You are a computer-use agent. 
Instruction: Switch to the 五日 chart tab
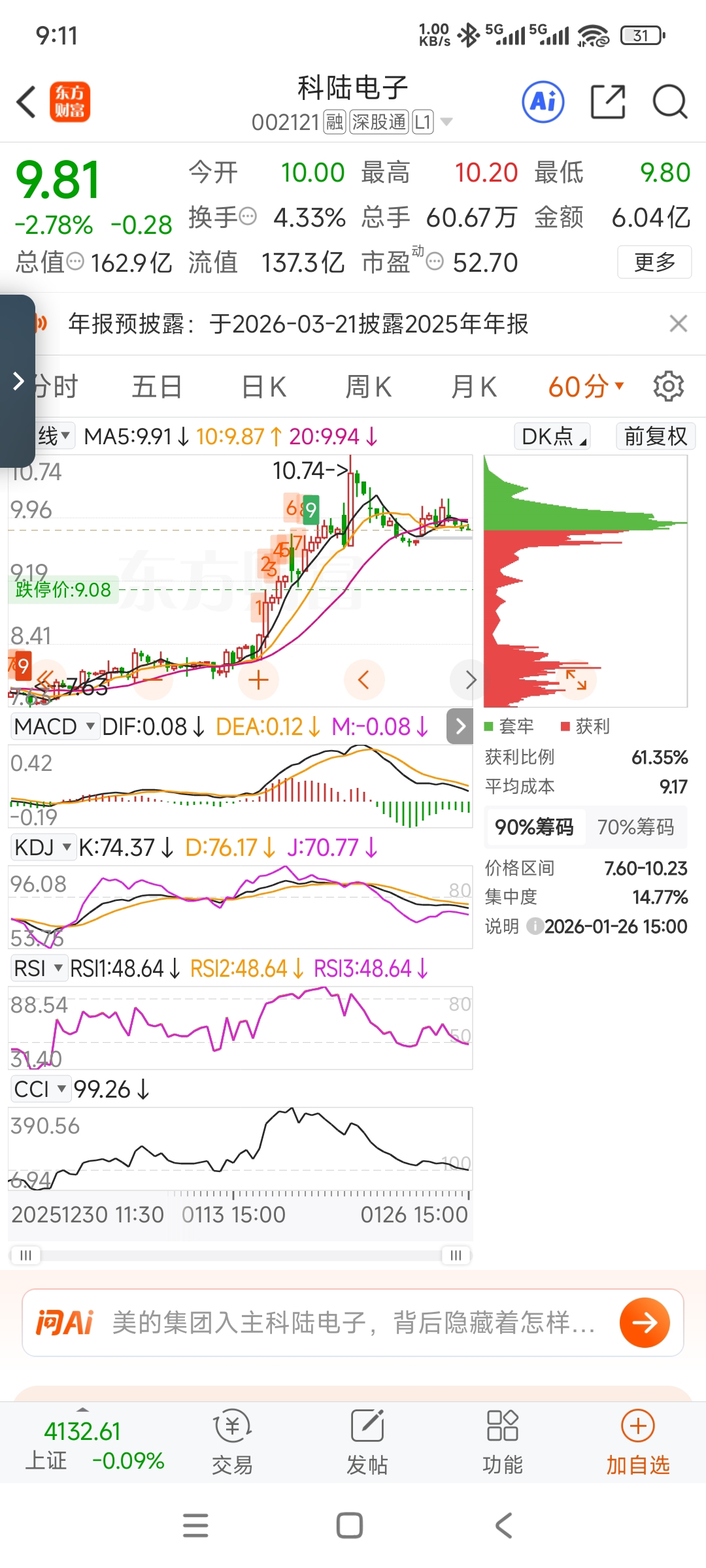click(157, 387)
